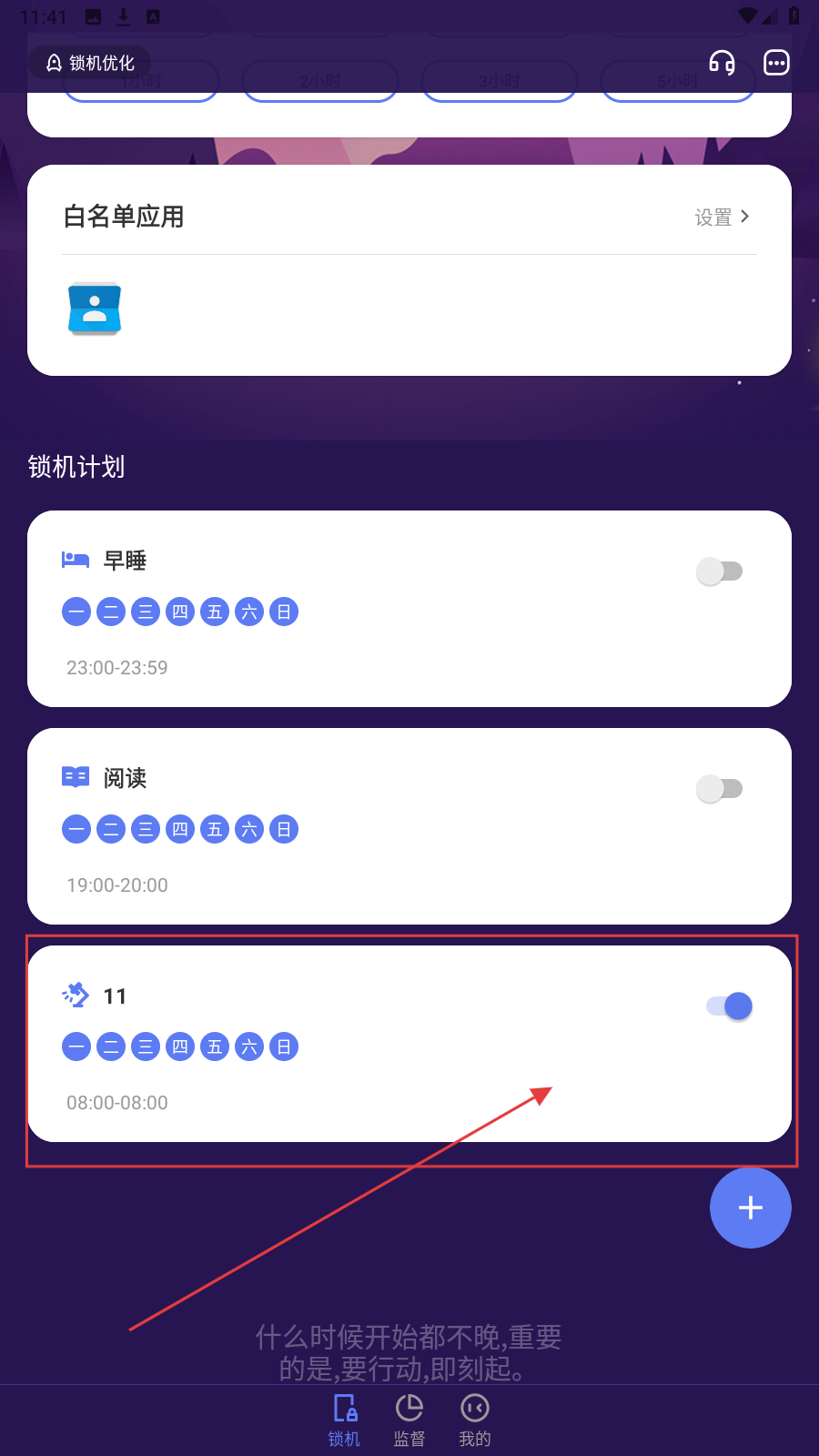The image size is (819, 1456).
Task: Turn on the 阅读 lock plan
Action: (720, 789)
